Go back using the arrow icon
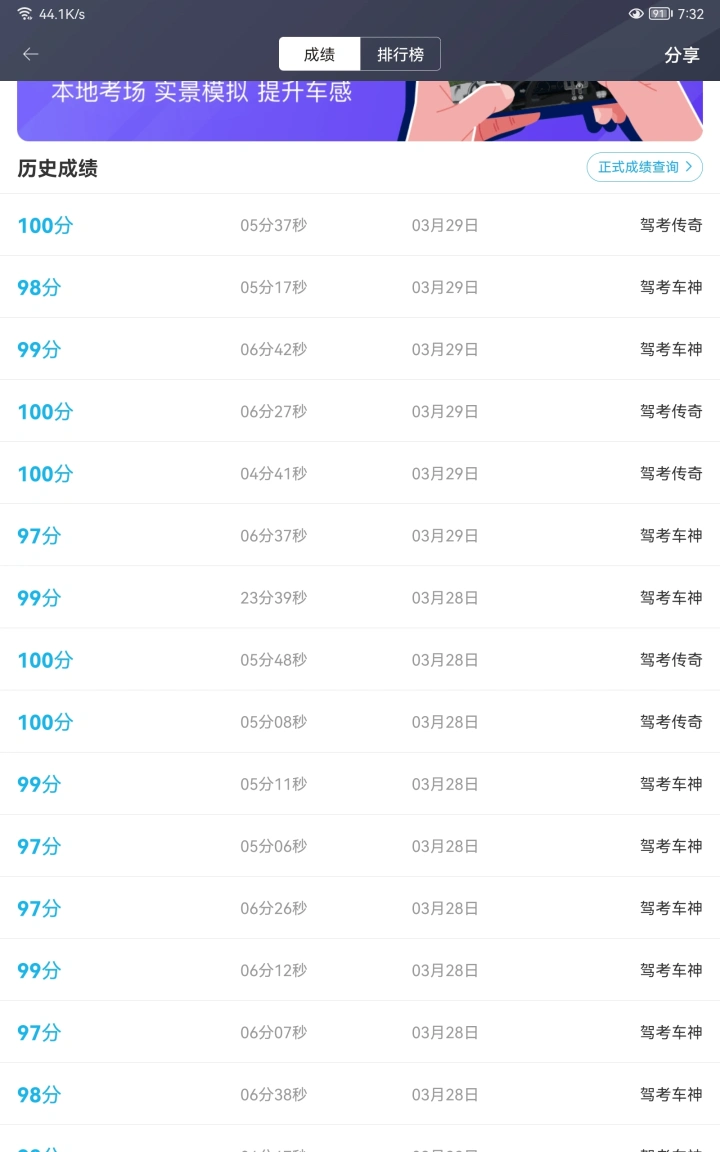720x1152 pixels. click(x=31, y=54)
